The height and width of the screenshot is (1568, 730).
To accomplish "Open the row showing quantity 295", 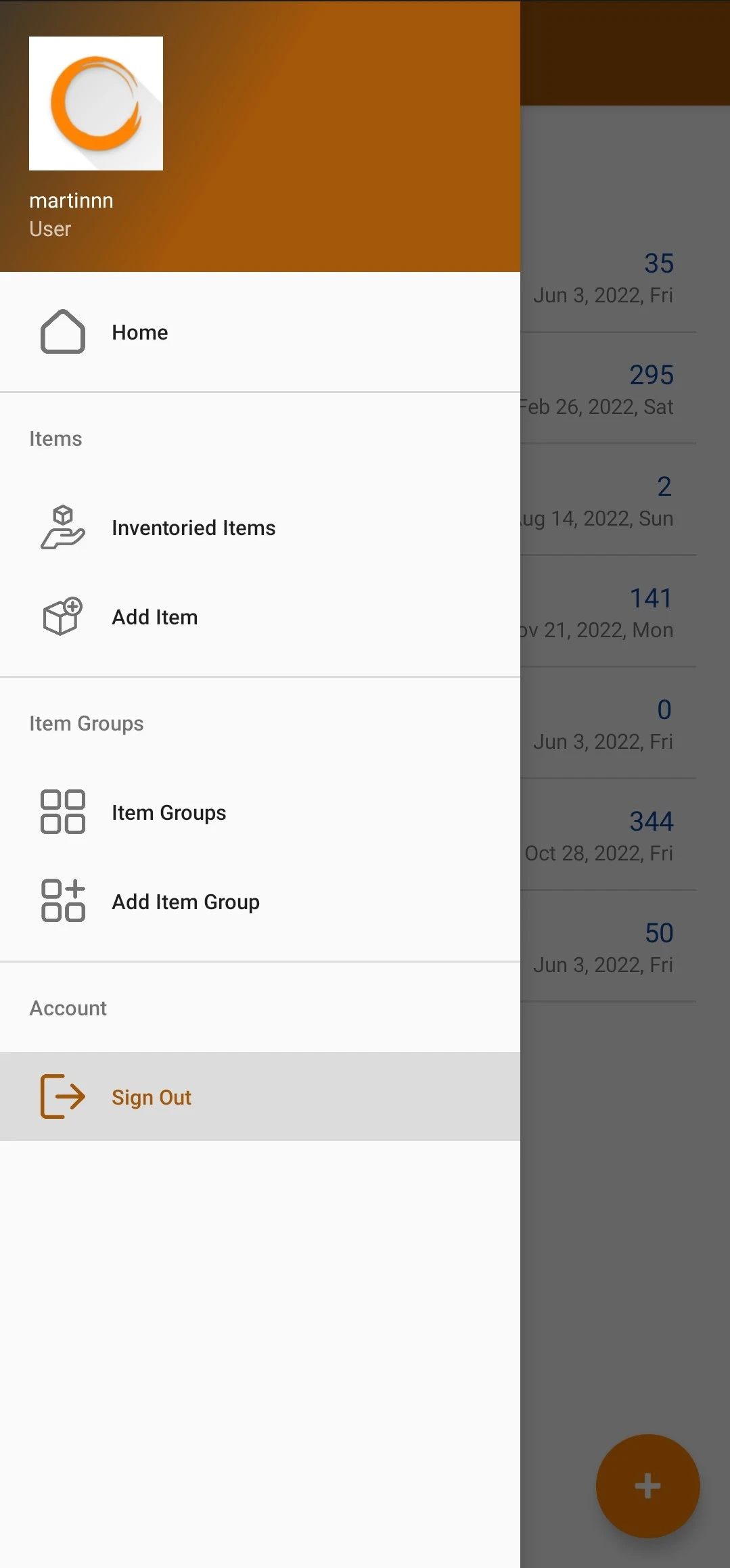I will click(608, 389).
